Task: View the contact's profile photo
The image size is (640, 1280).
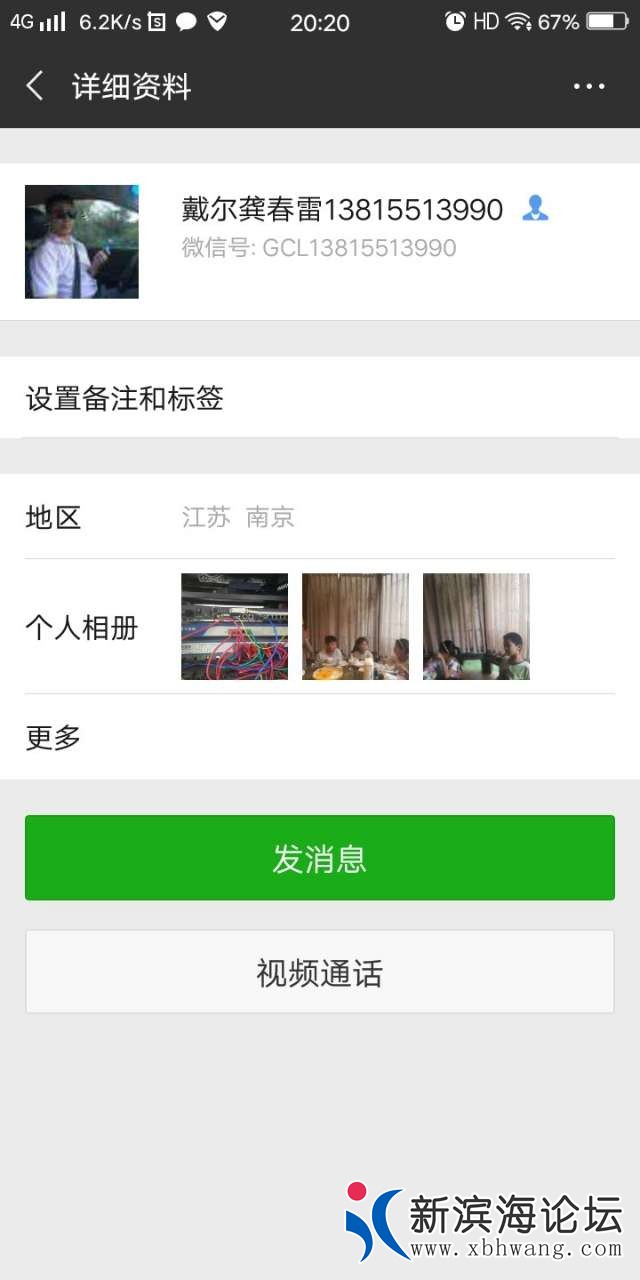Action: click(82, 242)
